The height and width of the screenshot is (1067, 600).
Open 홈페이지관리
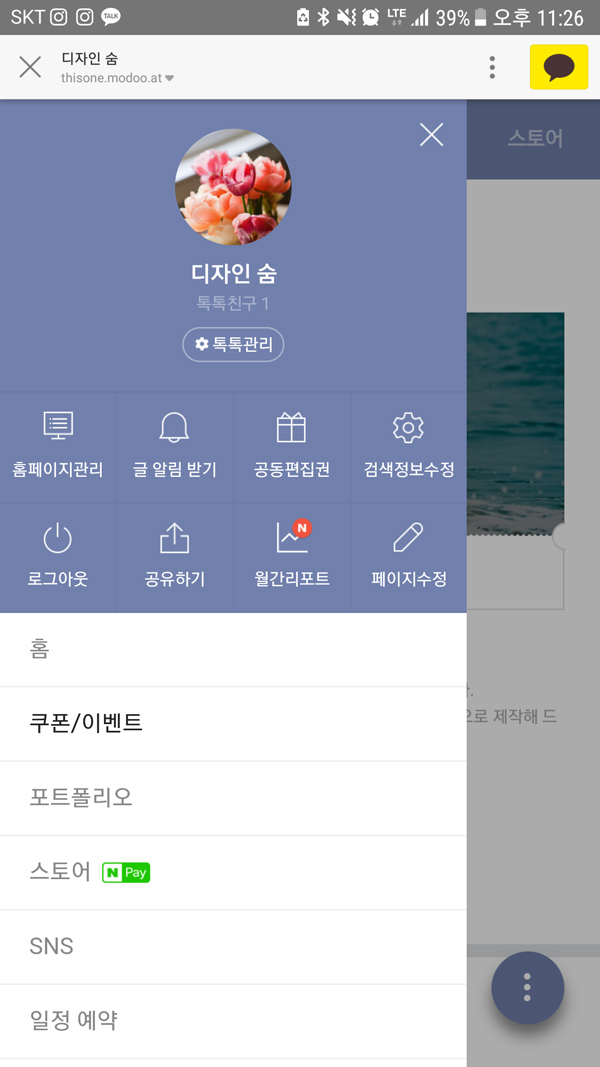[58, 445]
